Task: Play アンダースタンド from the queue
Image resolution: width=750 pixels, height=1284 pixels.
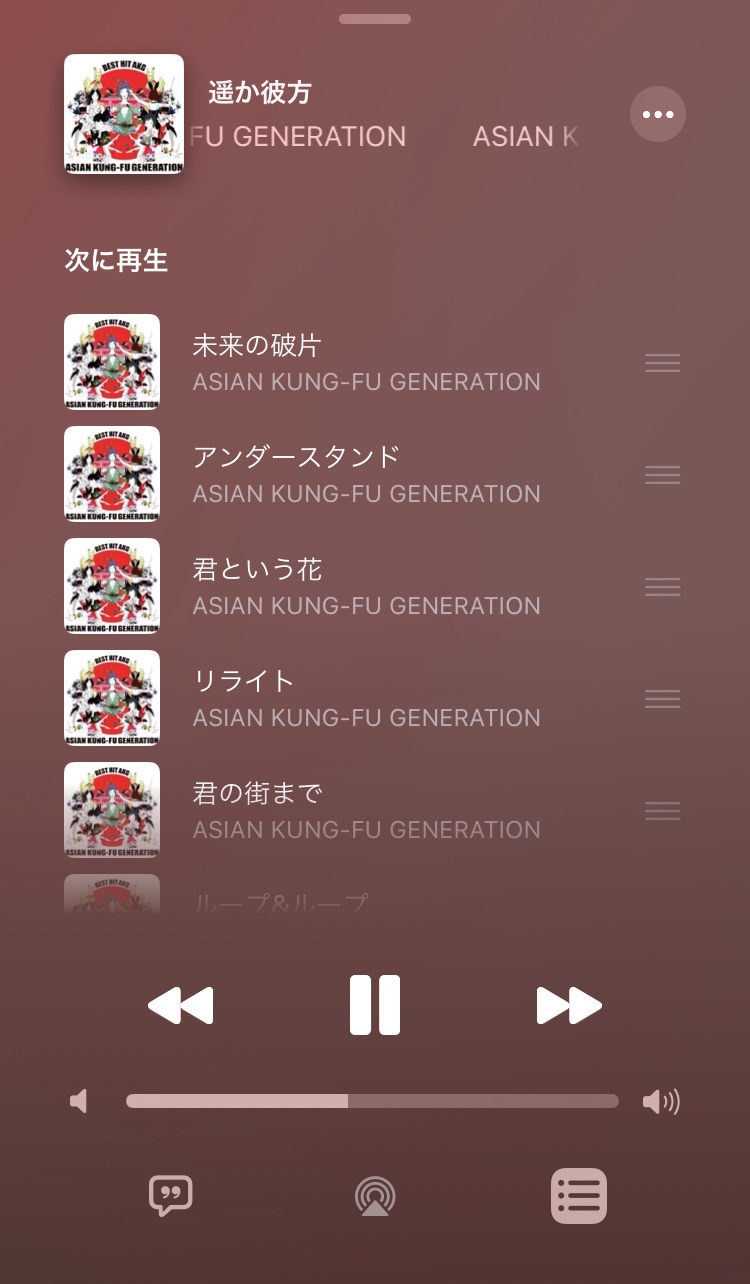Action: click(366, 474)
